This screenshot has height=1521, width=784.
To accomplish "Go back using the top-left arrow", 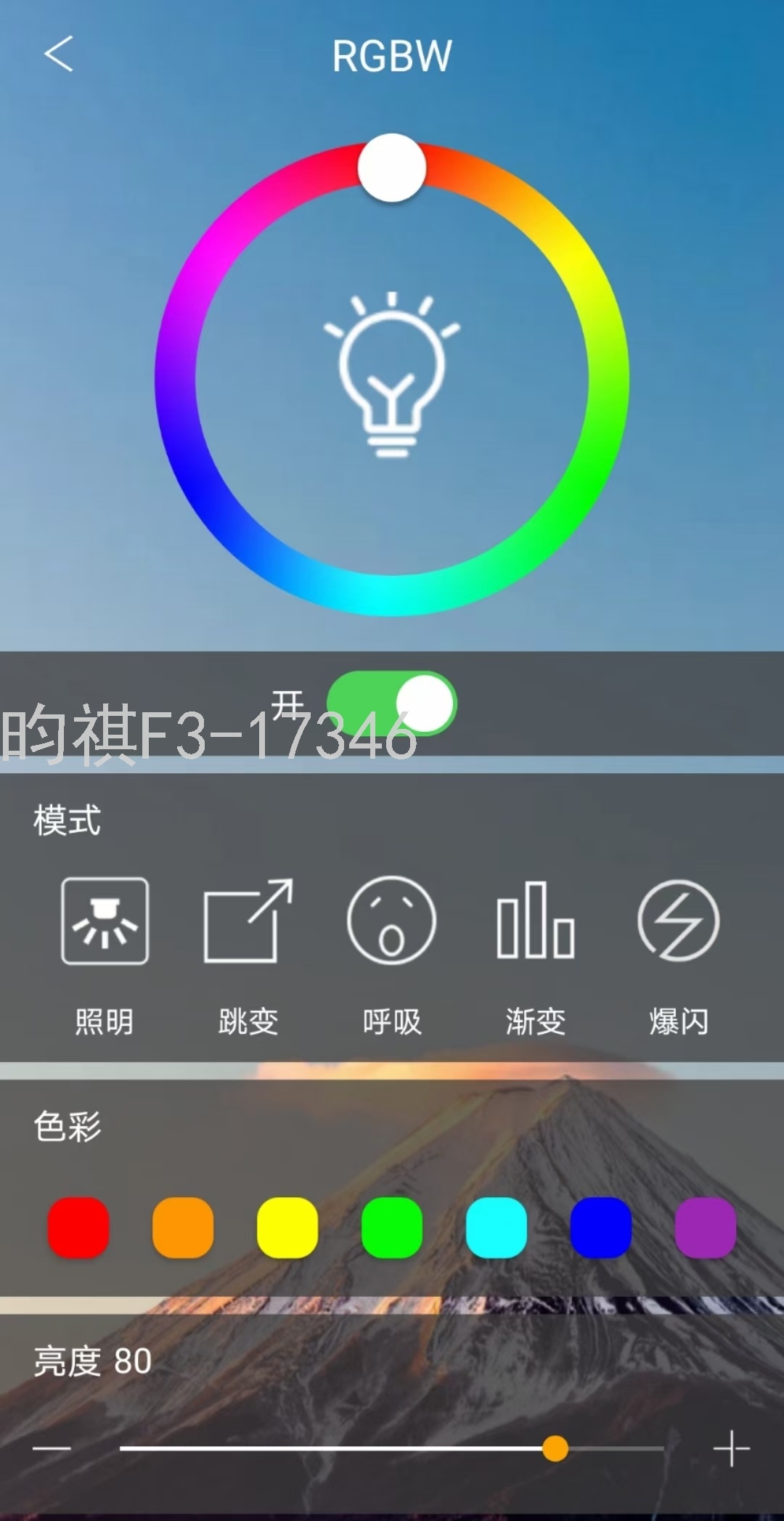I will [59, 54].
